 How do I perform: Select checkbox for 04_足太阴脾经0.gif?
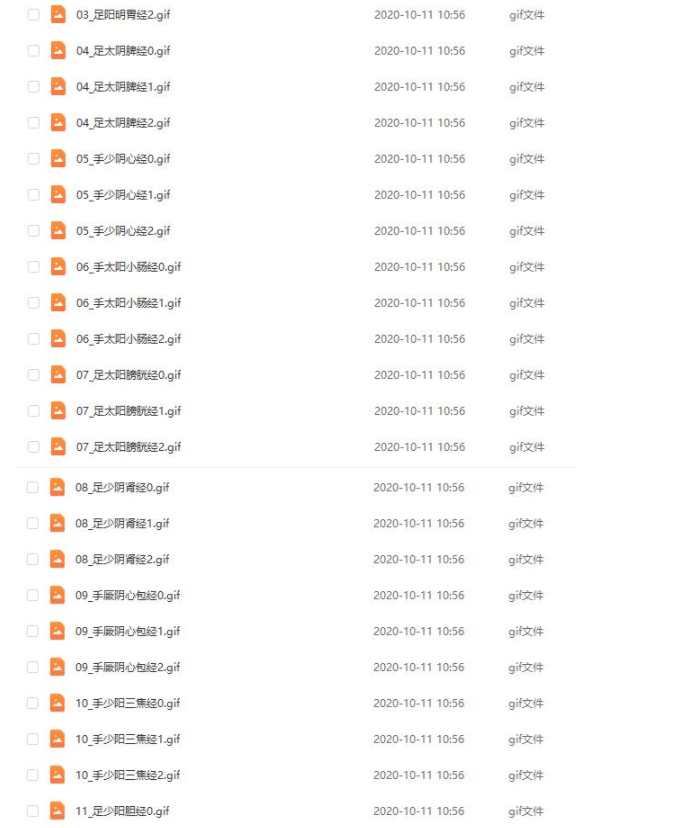[34, 51]
